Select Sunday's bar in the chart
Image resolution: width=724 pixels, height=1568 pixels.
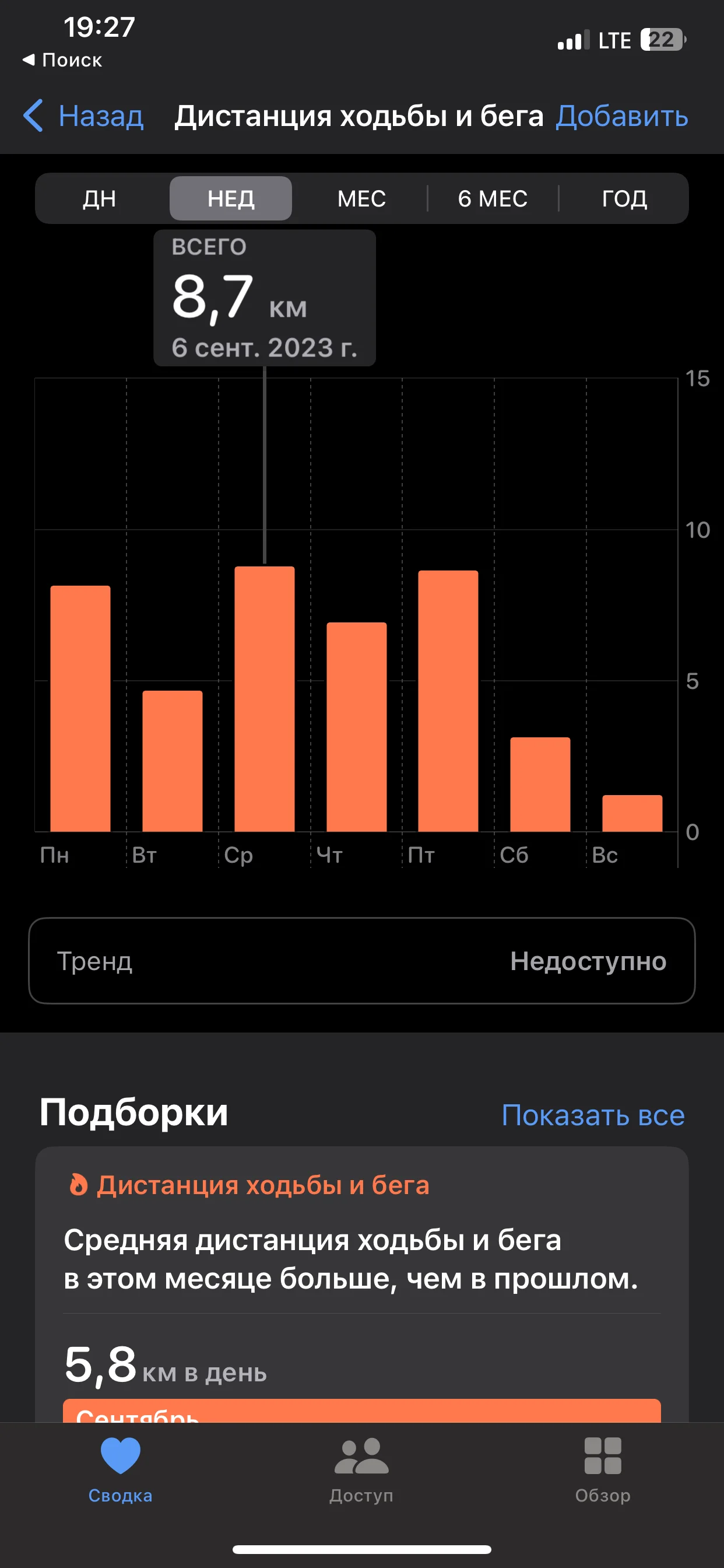(632, 813)
